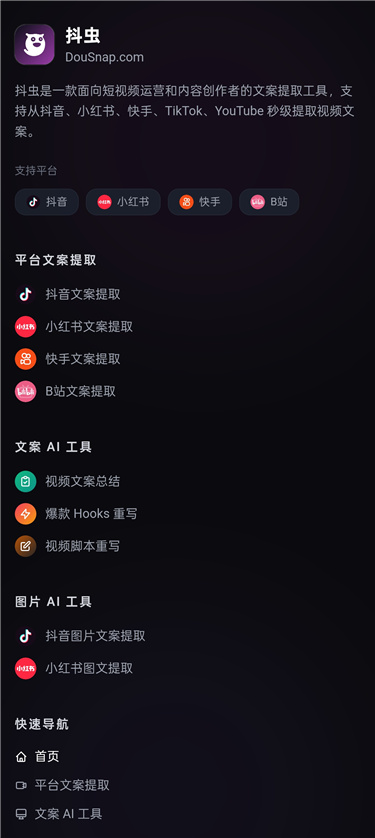Open 抖音文案提取
The height and width of the screenshot is (838, 375).
click(68, 294)
